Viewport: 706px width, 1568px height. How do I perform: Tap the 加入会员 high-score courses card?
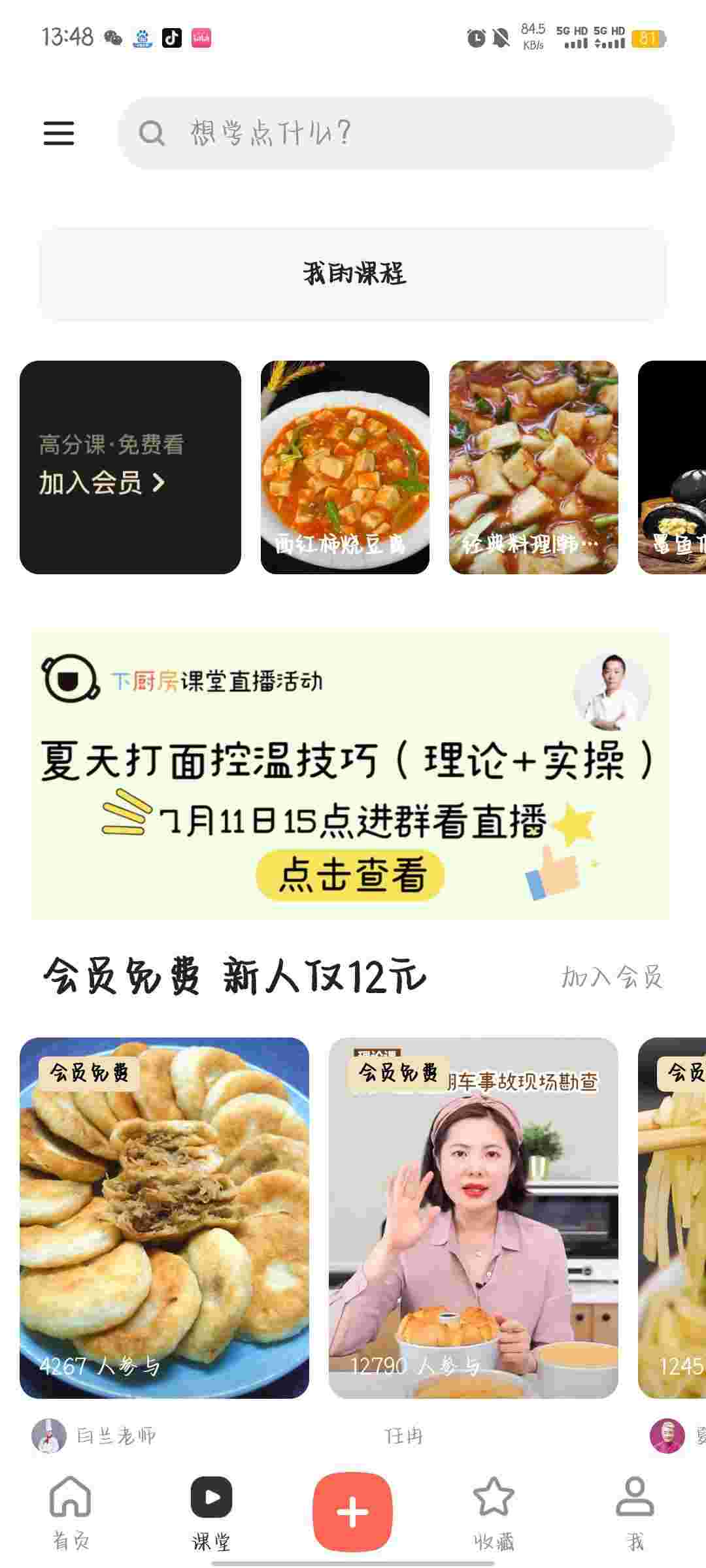tap(130, 467)
